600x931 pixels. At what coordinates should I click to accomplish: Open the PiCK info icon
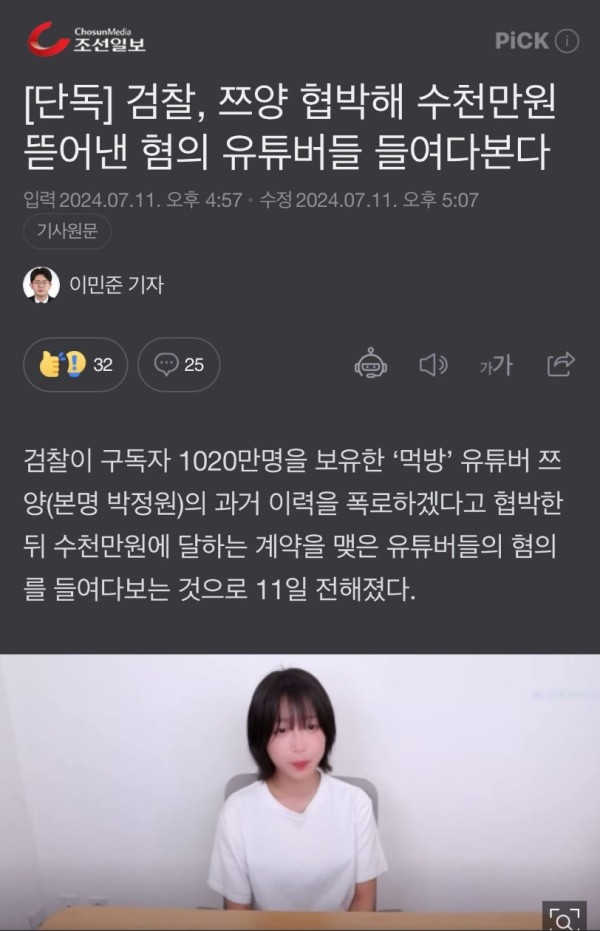[x=567, y=41]
